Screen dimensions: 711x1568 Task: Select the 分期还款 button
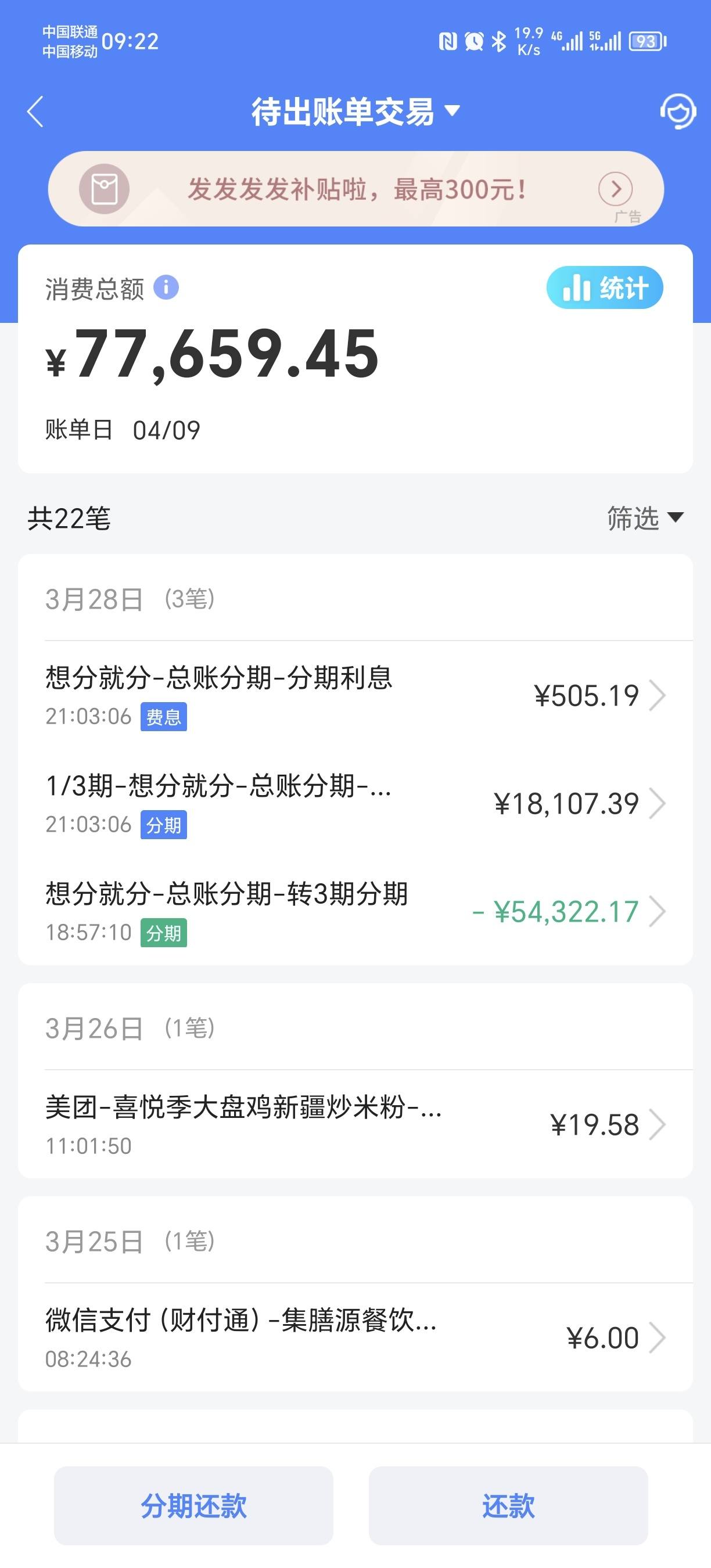pyautogui.click(x=193, y=1506)
